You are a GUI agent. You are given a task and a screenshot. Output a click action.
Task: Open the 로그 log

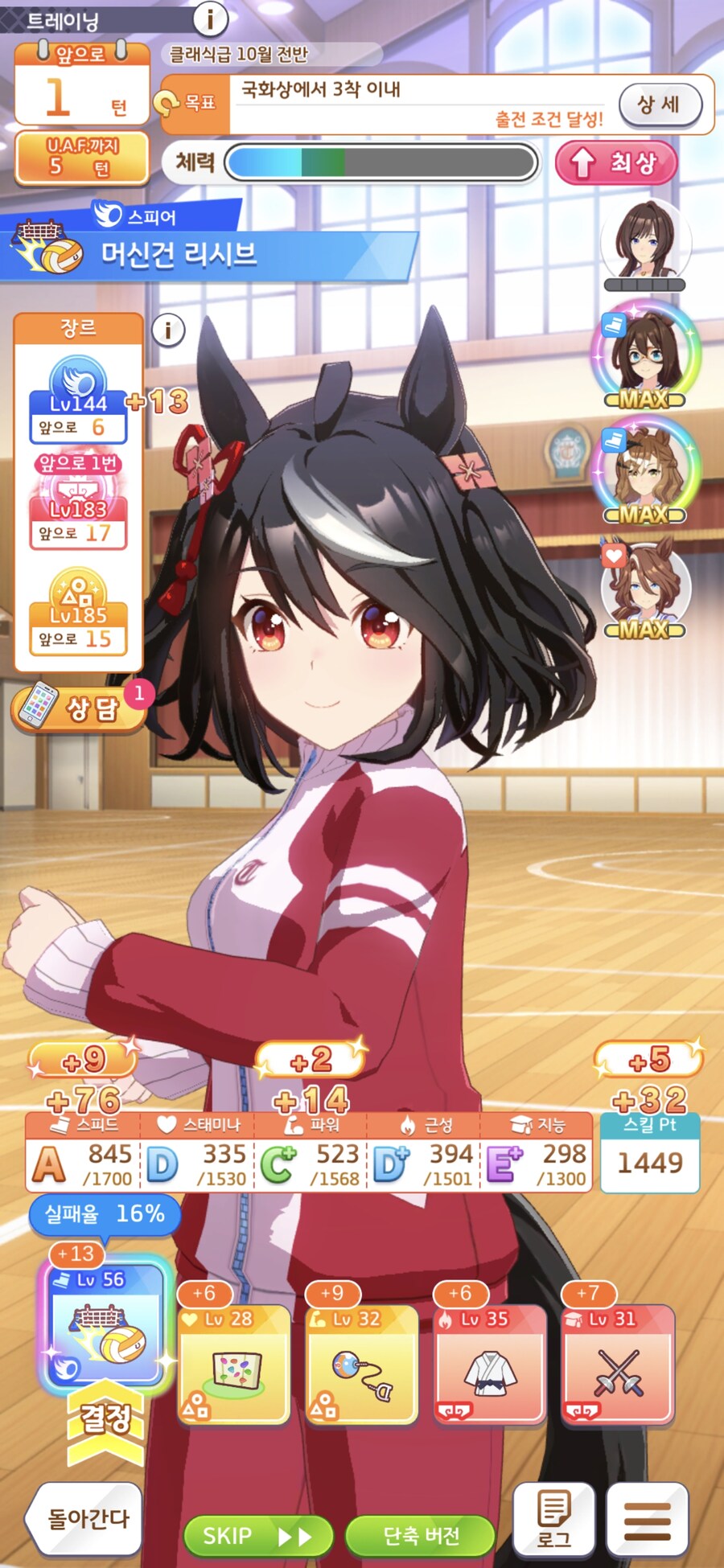coord(553,1518)
